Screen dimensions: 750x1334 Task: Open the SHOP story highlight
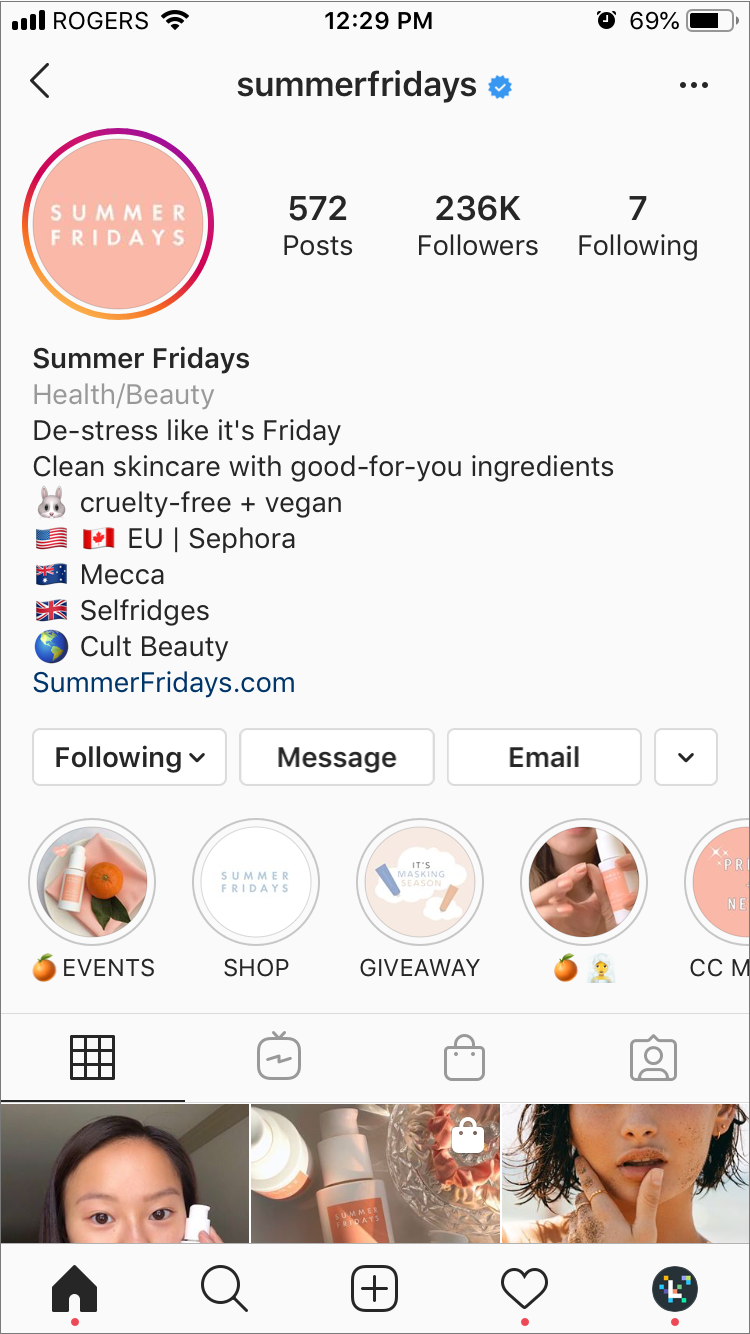pyautogui.click(x=256, y=882)
